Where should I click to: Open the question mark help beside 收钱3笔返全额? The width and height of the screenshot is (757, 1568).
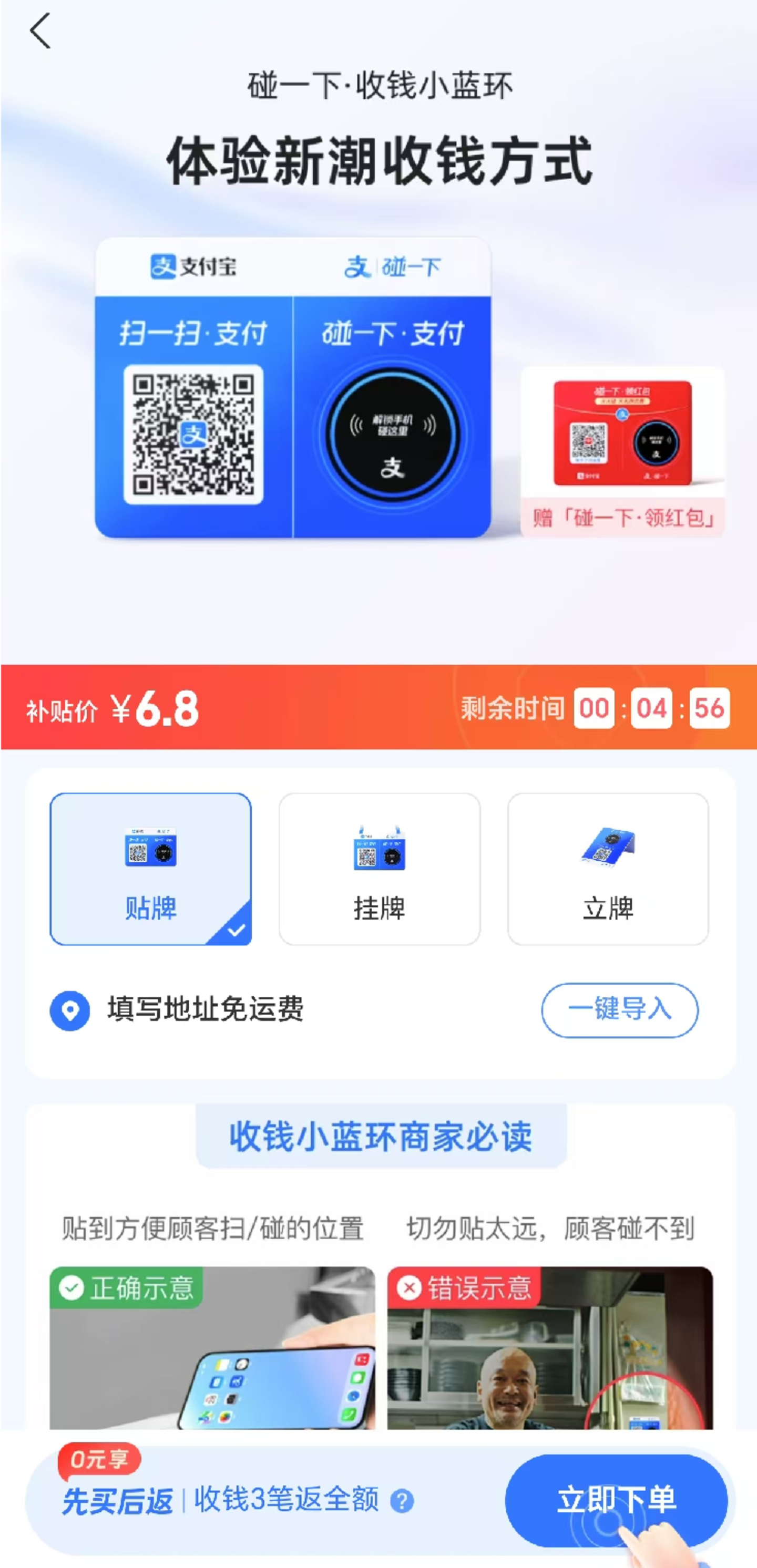click(402, 1501)
